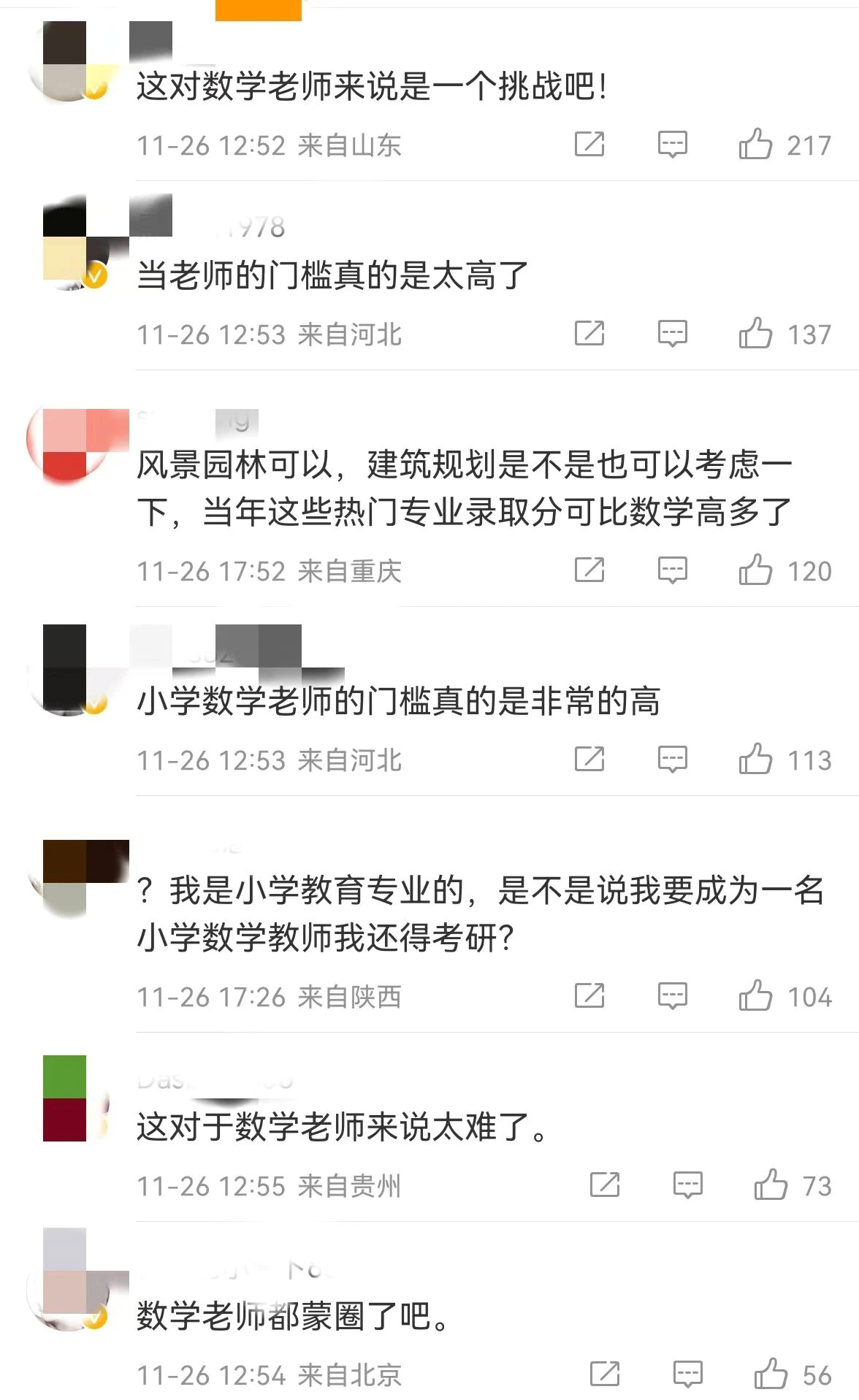Like the 陕西 comment about 考研
The width and height of the screenshot is (859, 1400).
pyautogui.click(x=755, y=995)
